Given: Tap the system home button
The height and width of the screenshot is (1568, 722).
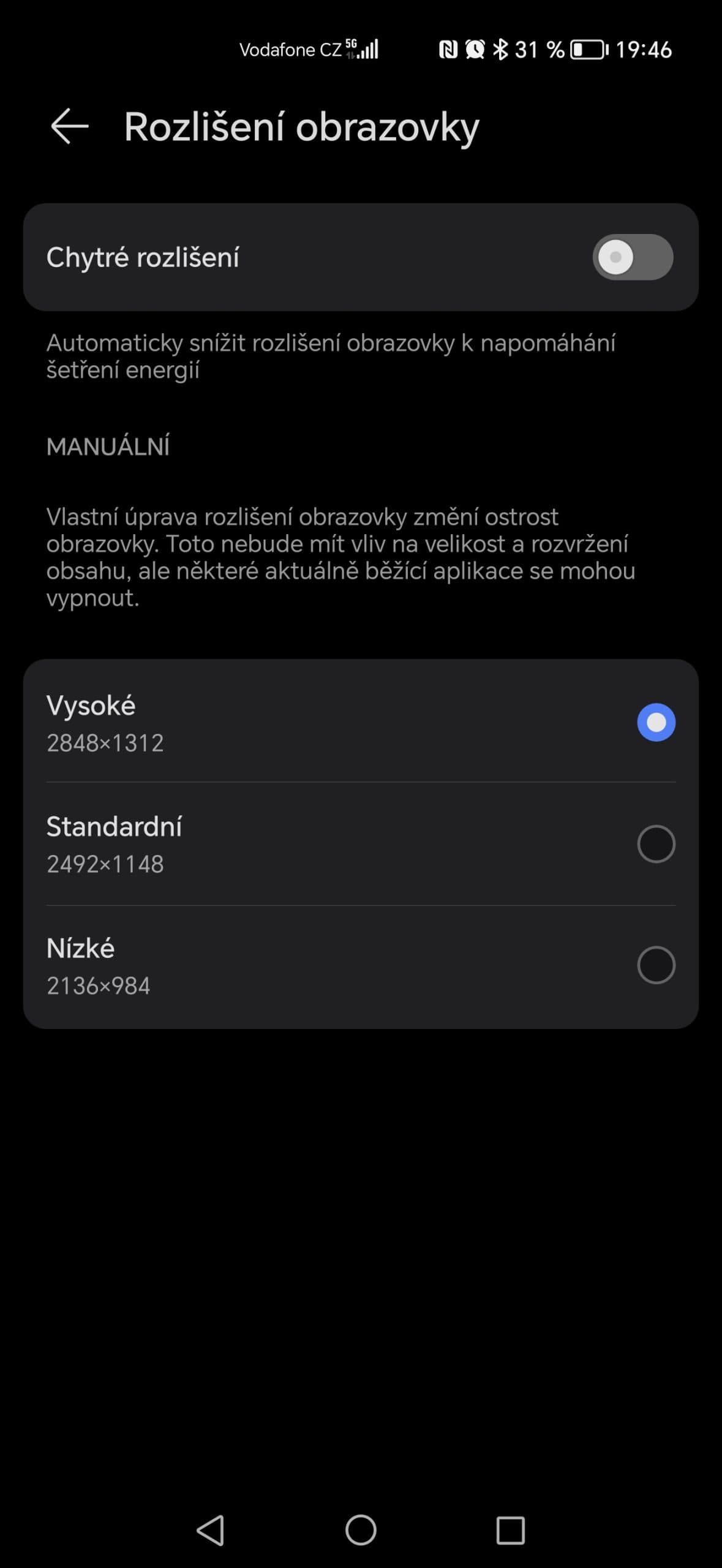Looking at the screenshot, I should tap(361, 1530).
